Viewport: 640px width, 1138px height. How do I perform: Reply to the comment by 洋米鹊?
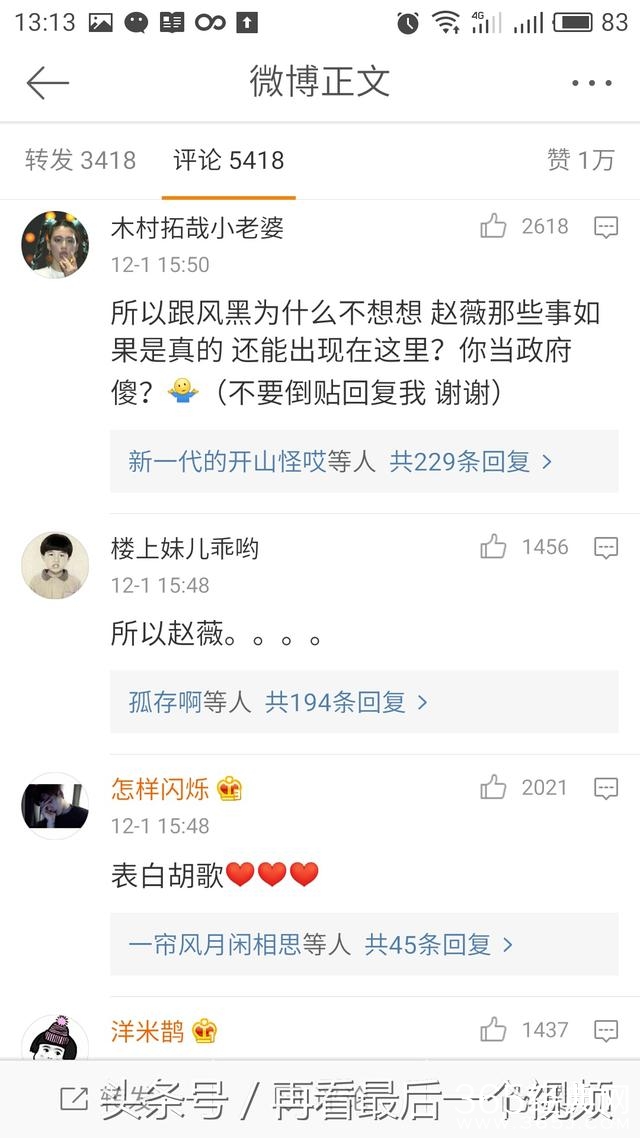point(606,1030)
